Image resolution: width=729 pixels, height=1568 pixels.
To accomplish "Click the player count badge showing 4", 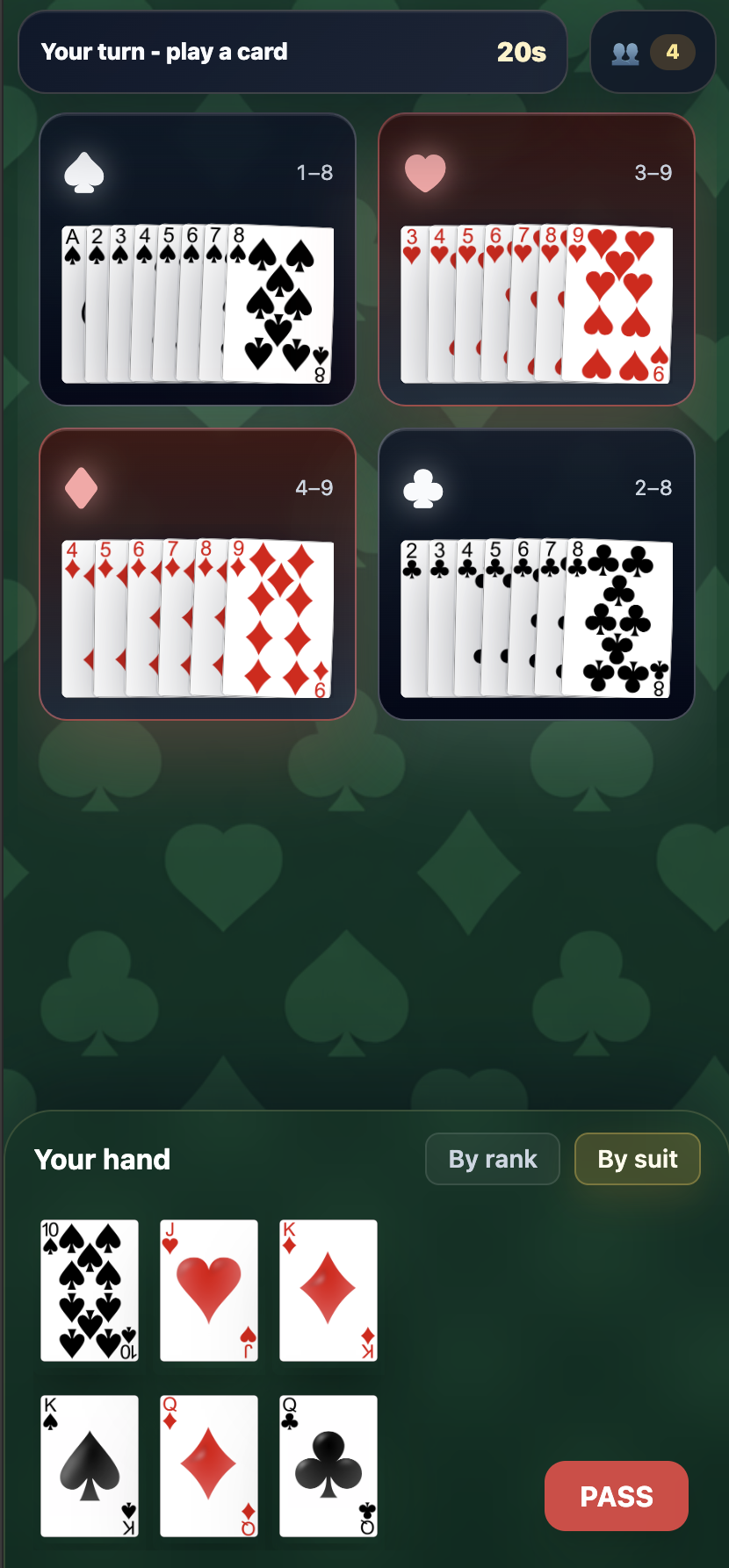I will pyautogui.click(x=671, y=52).
